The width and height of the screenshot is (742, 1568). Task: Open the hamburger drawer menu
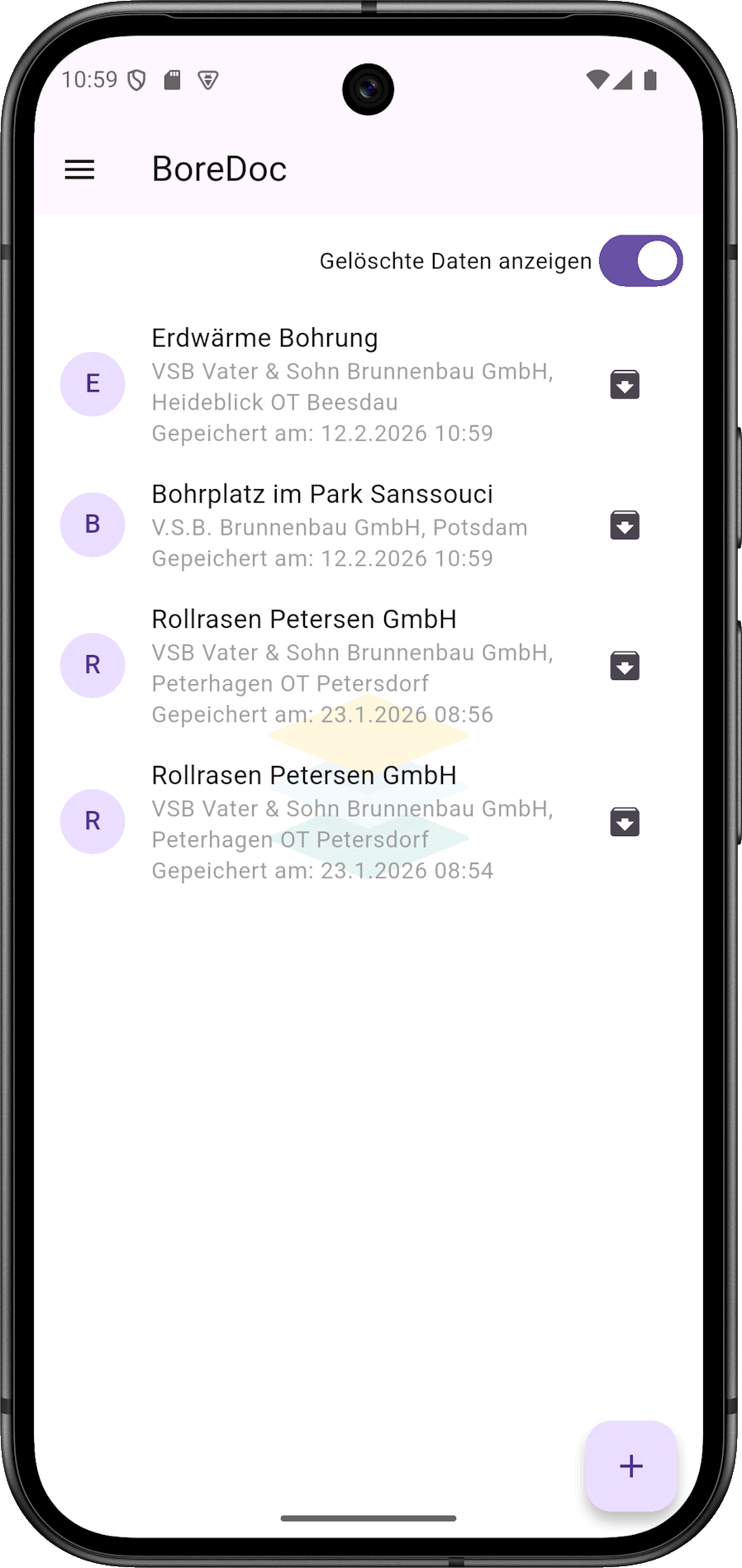pyautogui.click(x=79, y=169)
